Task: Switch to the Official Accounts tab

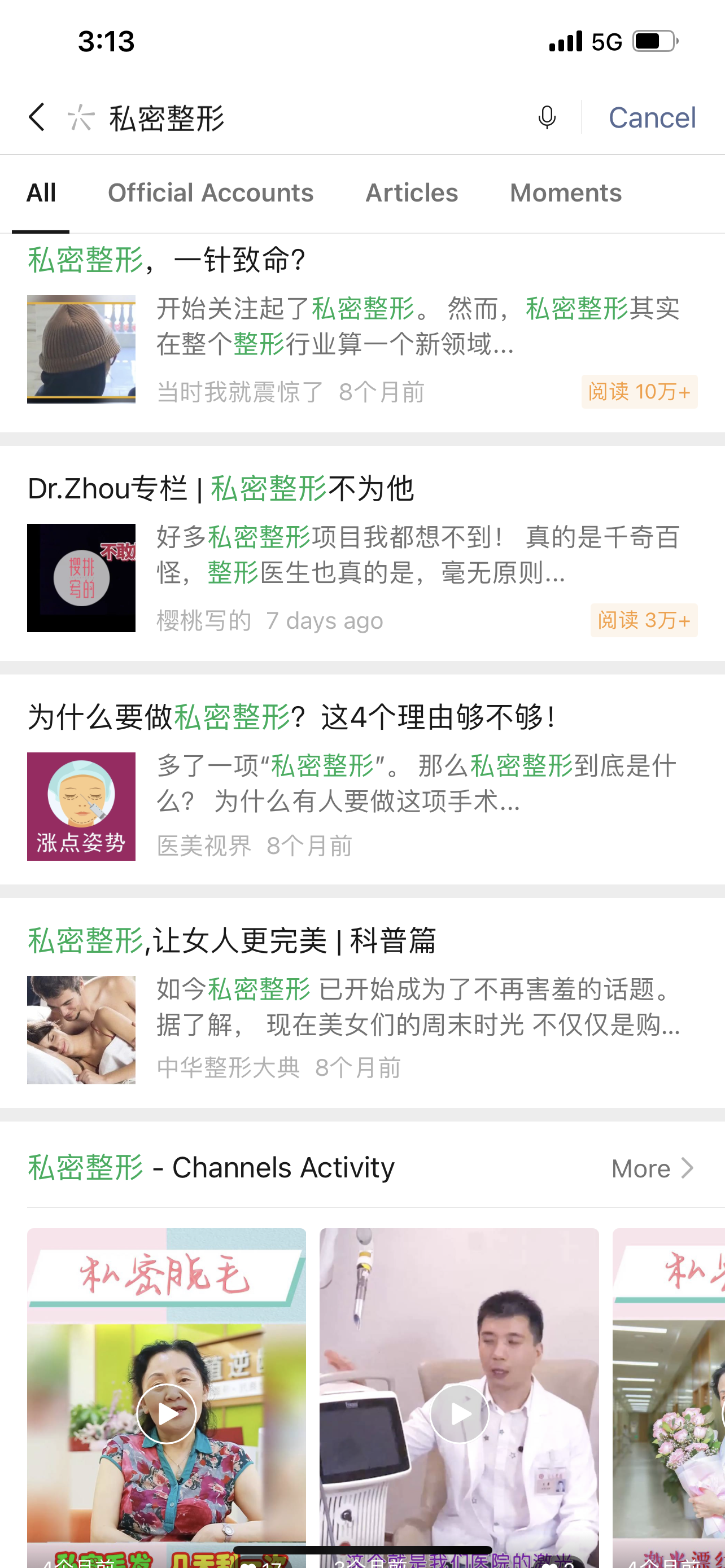Action: tap(211, 193)
